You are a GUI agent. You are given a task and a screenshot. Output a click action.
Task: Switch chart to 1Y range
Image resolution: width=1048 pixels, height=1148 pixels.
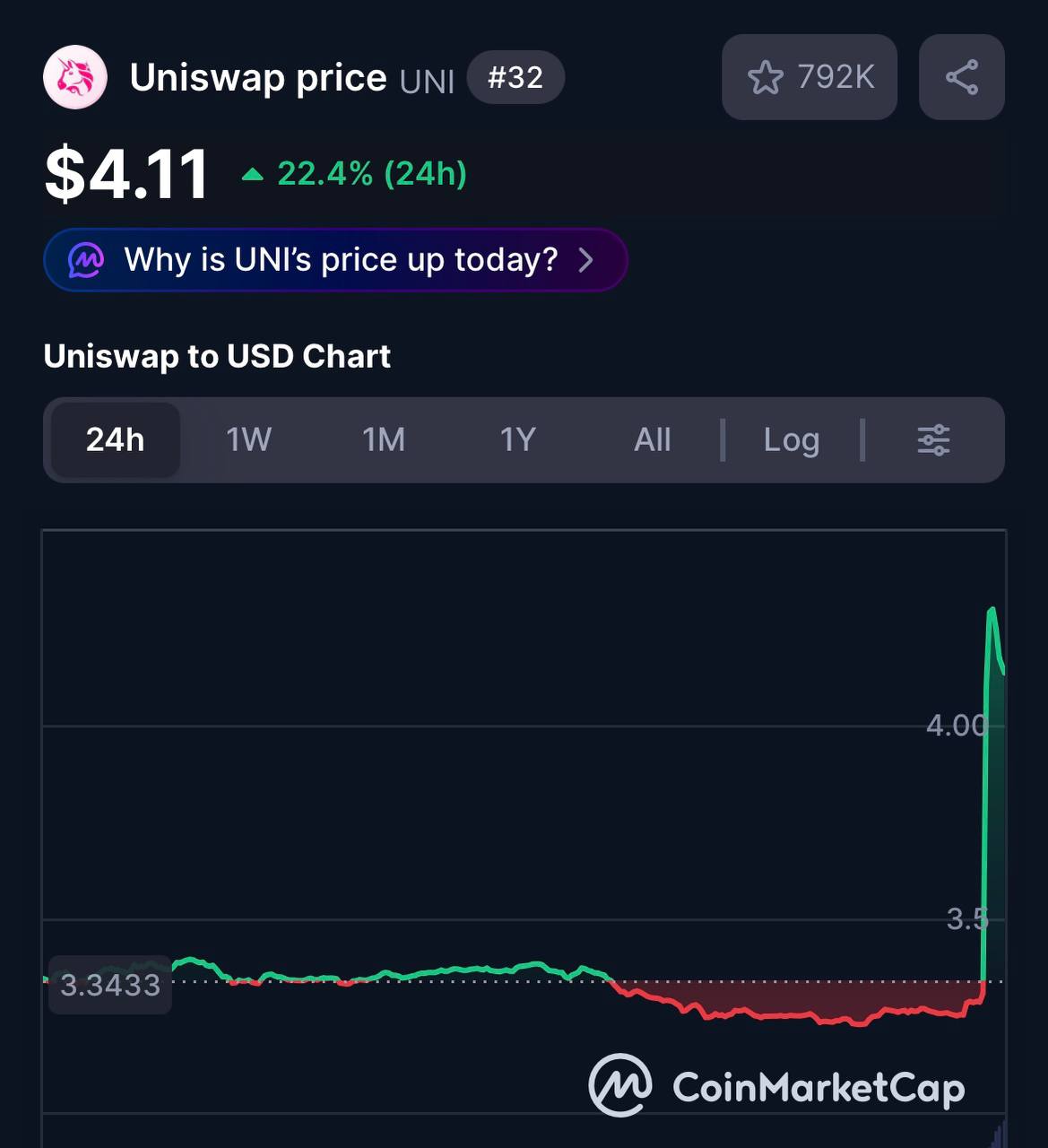[517, 440]
